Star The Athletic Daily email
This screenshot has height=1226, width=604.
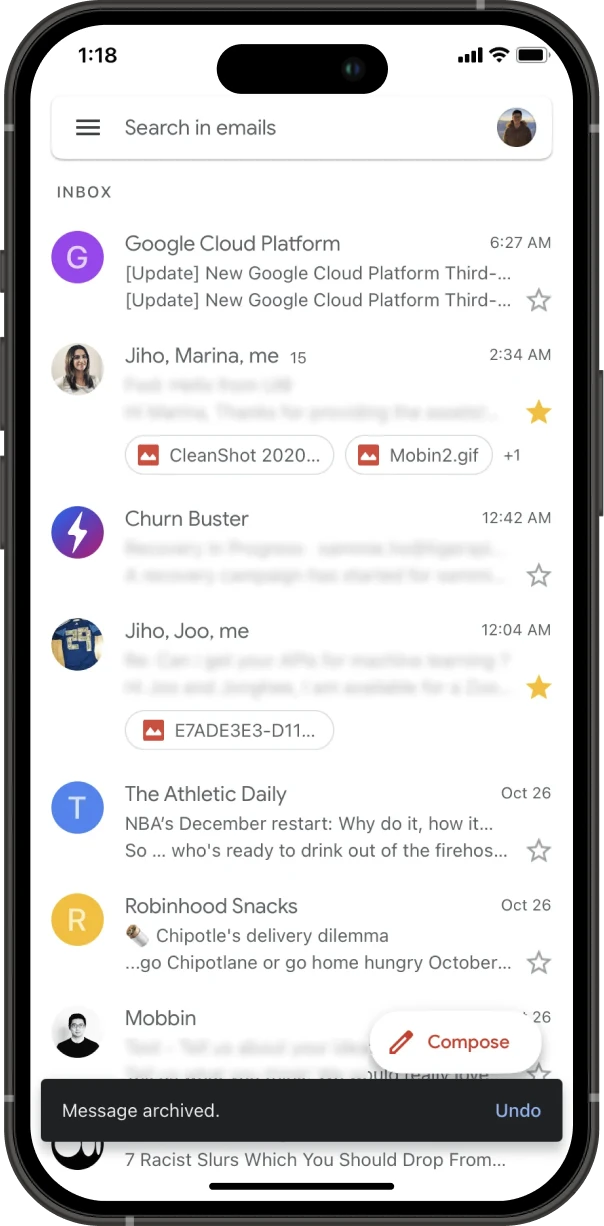[539, 851]
